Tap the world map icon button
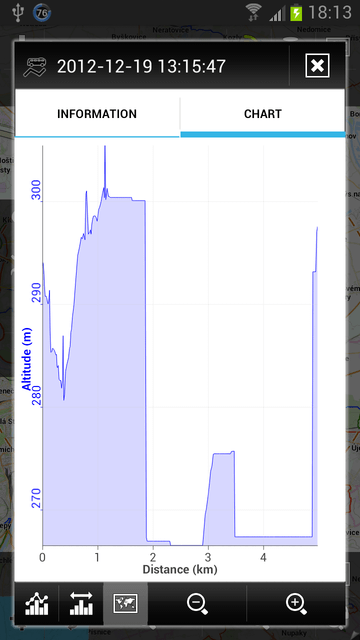This screenshot has width=360, height=640. (x=125, y=604)
